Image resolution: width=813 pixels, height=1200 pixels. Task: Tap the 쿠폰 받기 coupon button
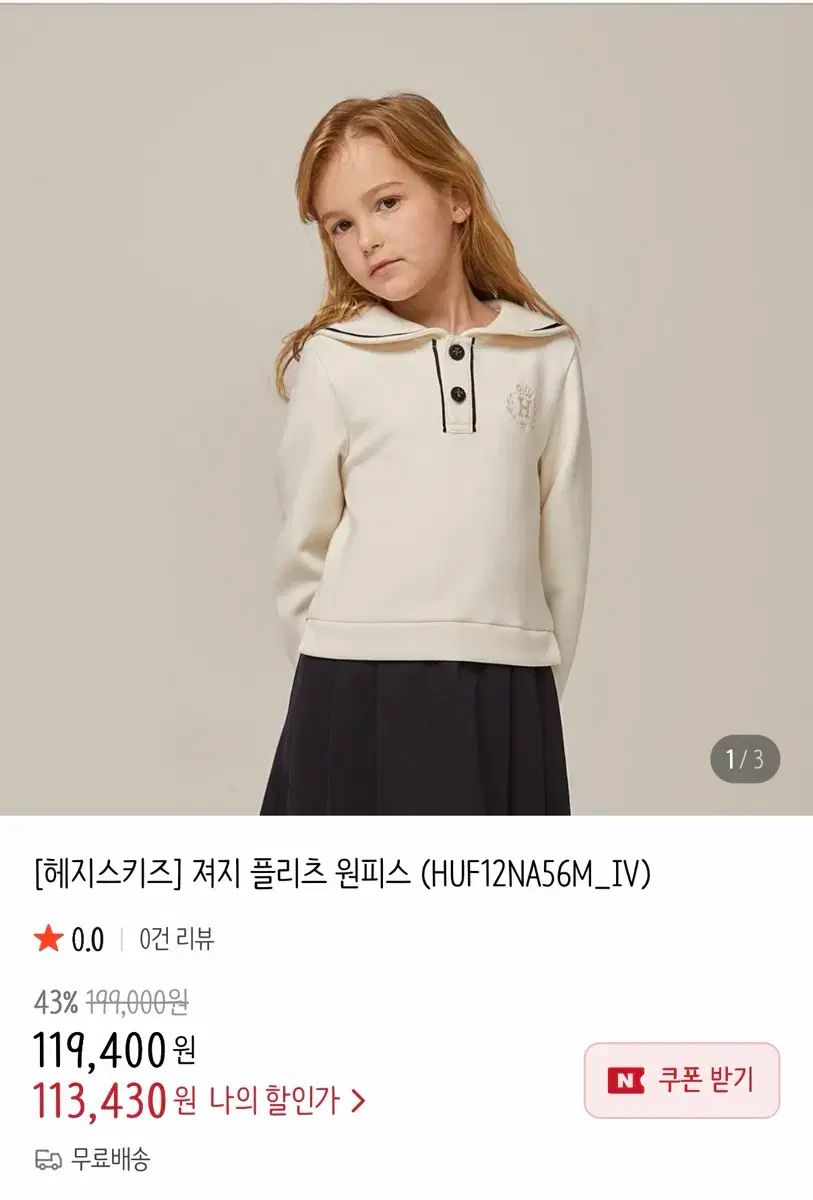pyautogui.click(x=681, y=1080)
